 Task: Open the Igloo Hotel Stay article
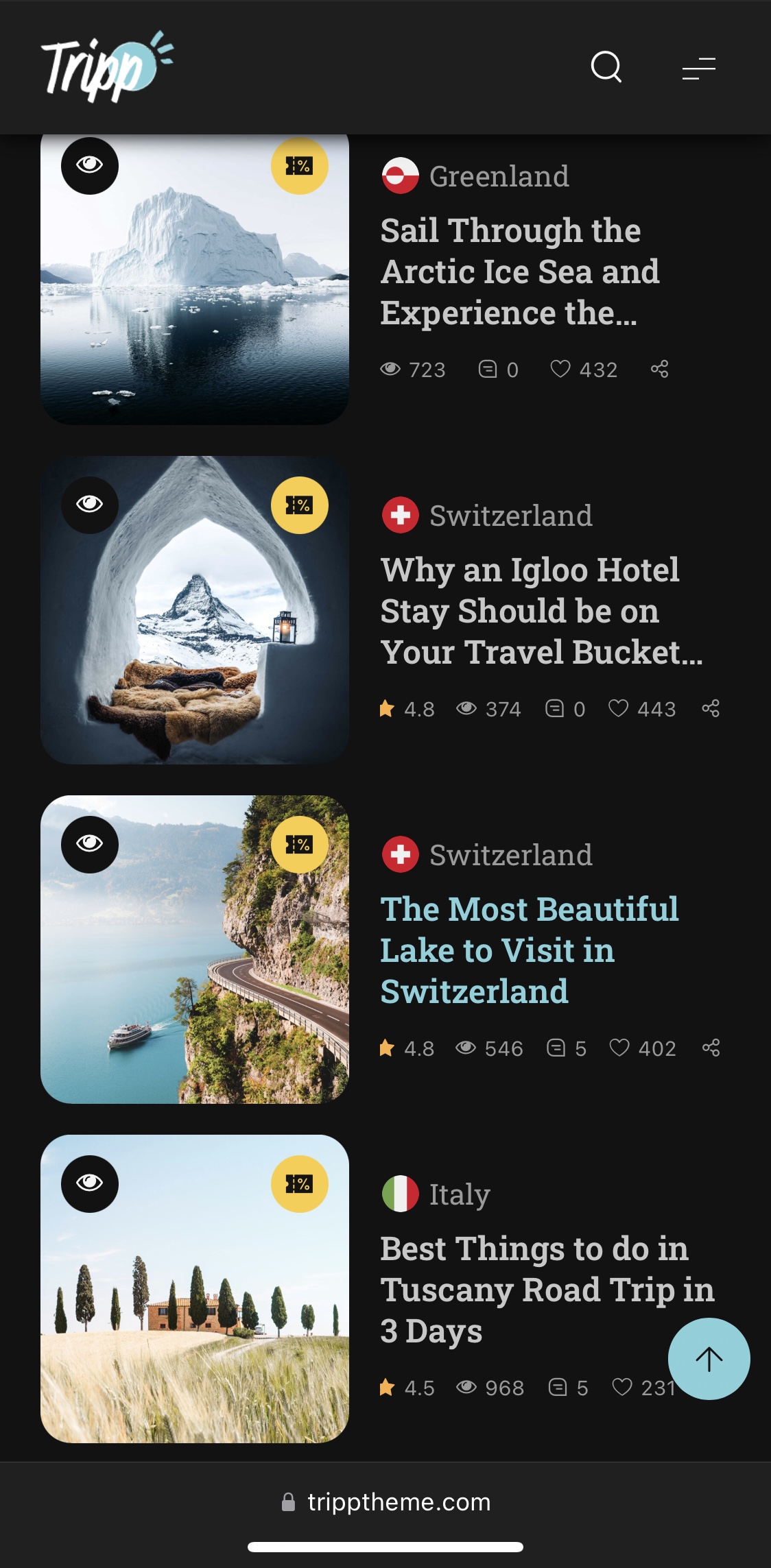tap(541, 611)
